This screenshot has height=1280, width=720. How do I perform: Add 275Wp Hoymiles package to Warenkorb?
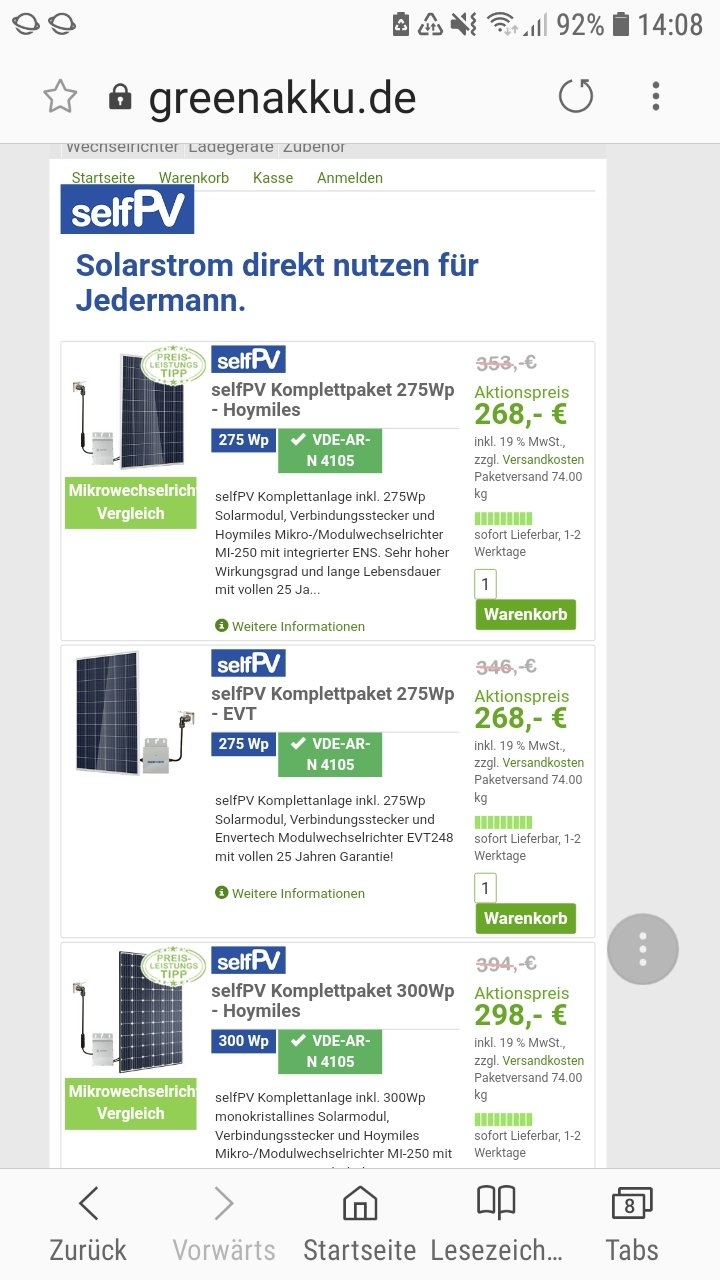coord(525,614)
